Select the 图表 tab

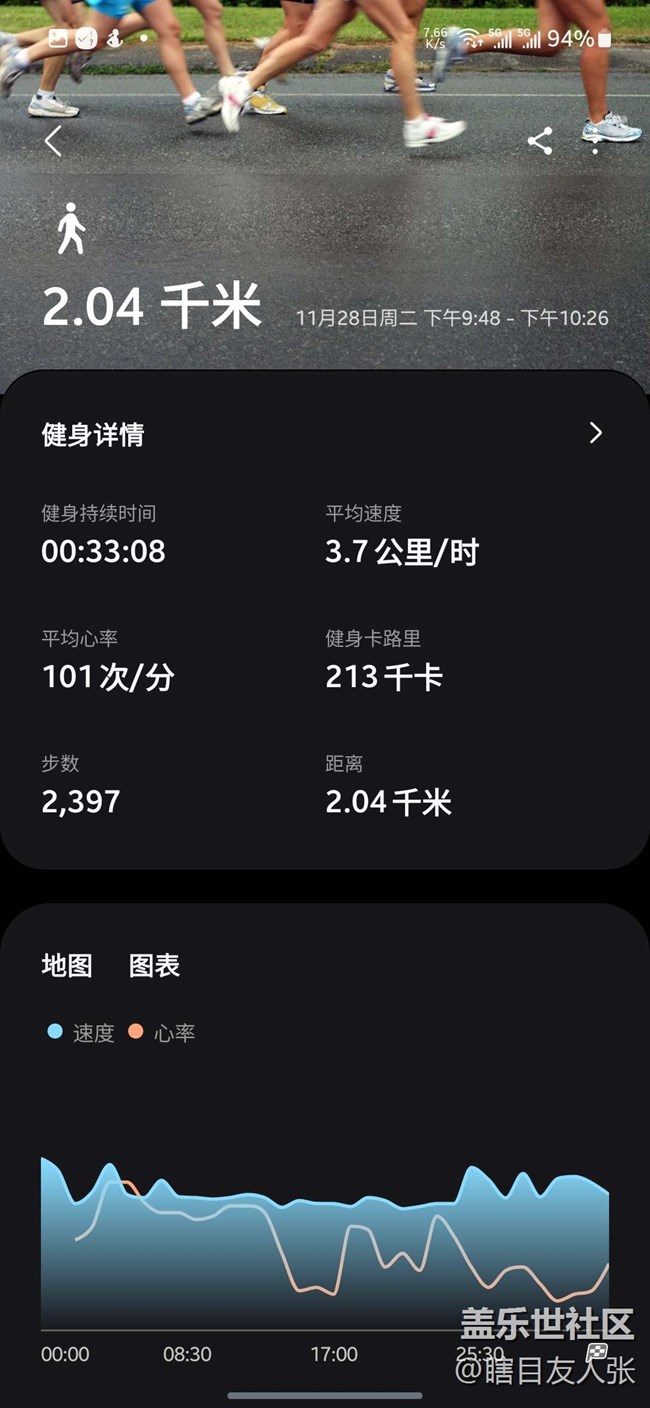tap(154, 965)
